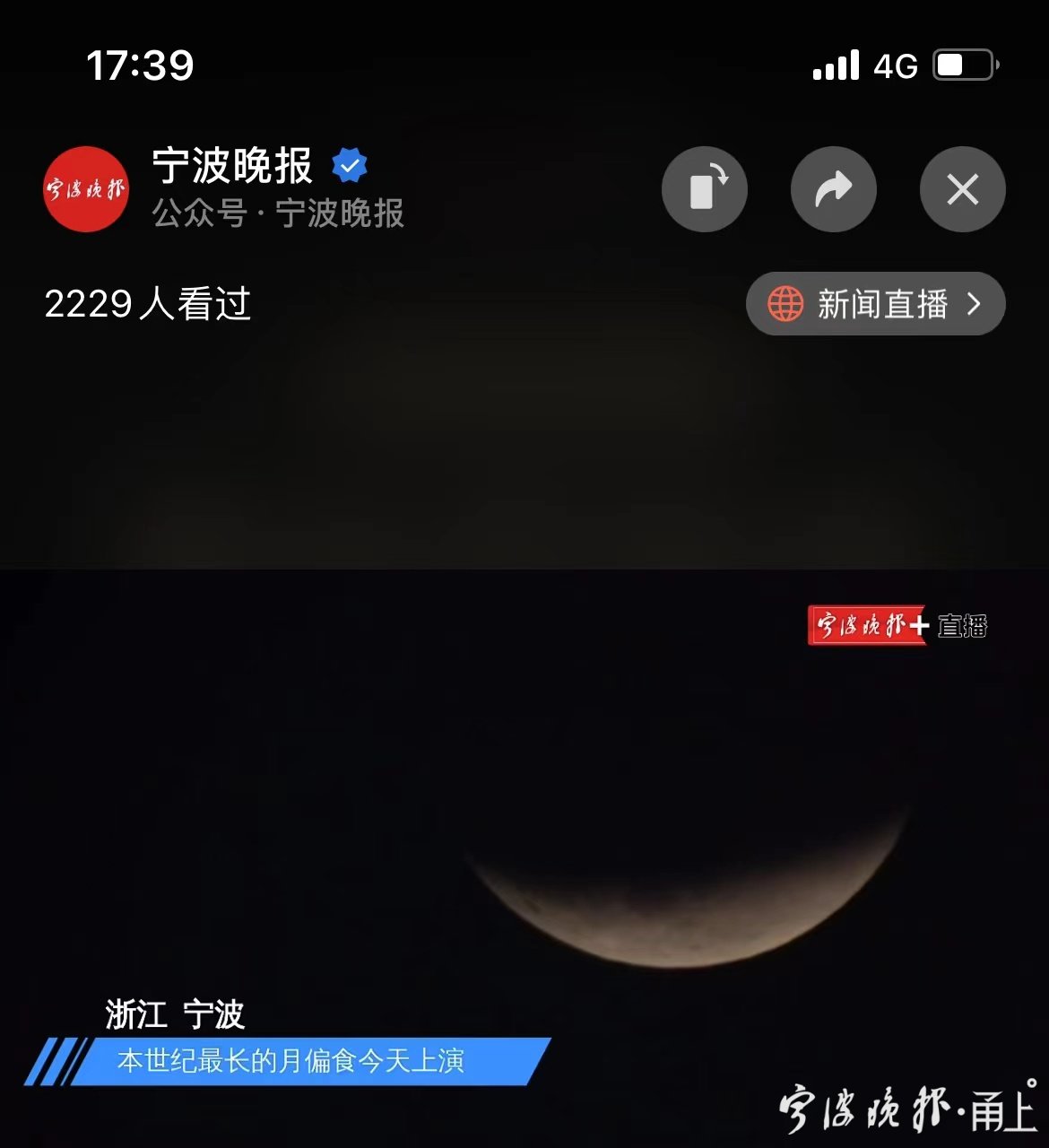Close the live stream
The image size is (1049, 1148).
962,189
